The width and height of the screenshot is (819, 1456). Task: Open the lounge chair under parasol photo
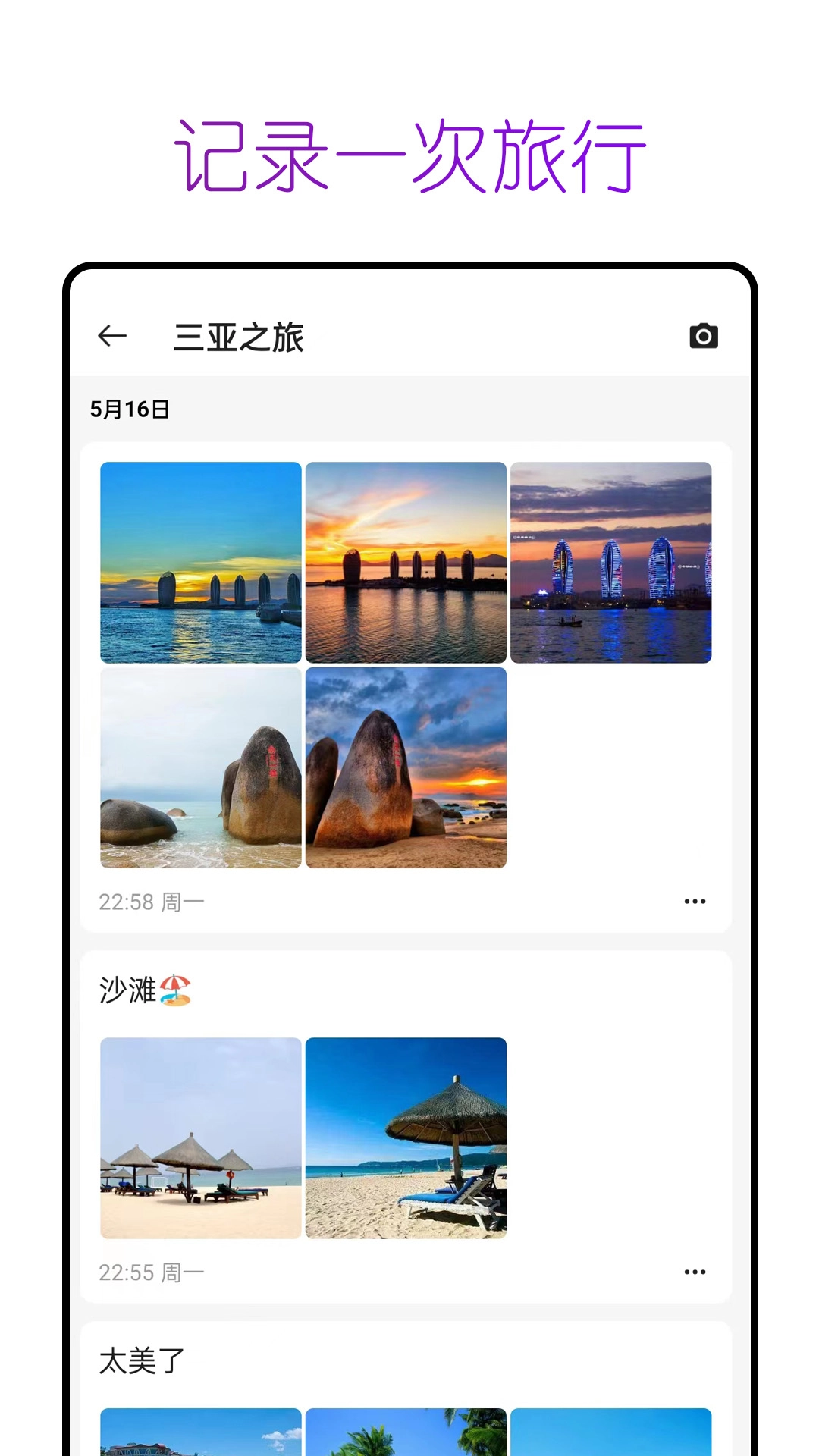[x=406, y=1137]
